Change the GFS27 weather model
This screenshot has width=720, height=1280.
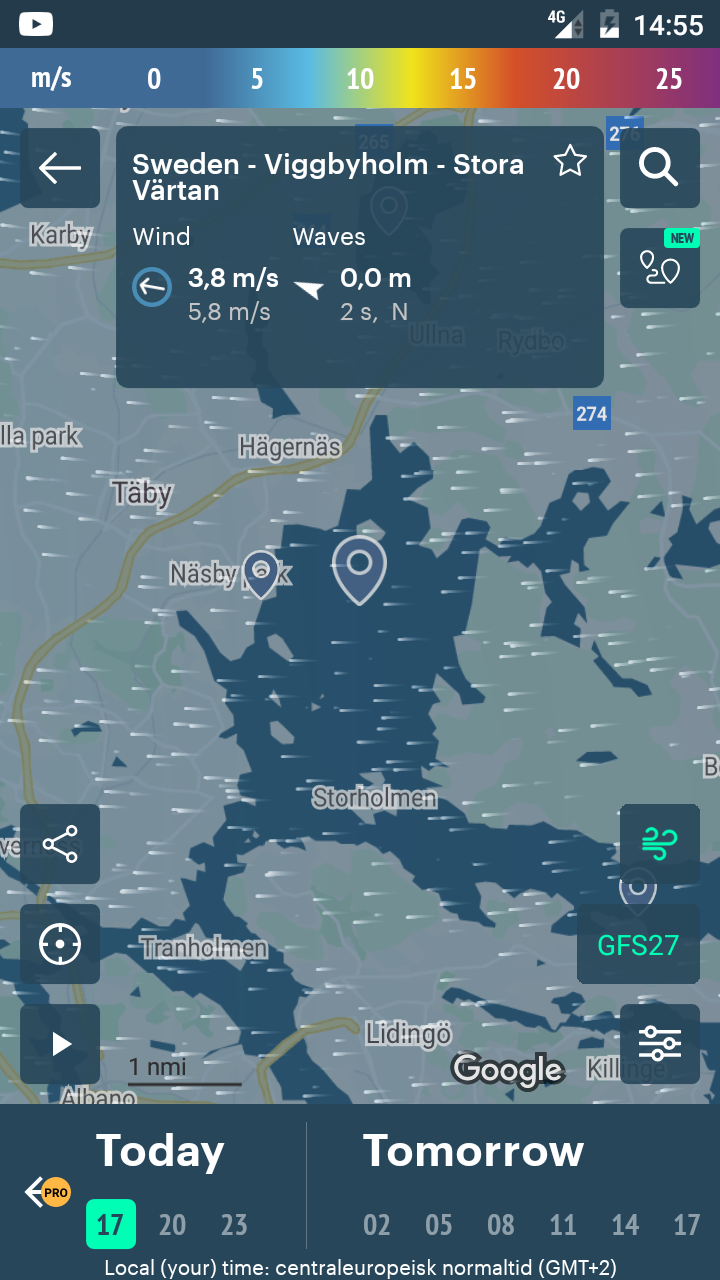[x=638, y=944]
